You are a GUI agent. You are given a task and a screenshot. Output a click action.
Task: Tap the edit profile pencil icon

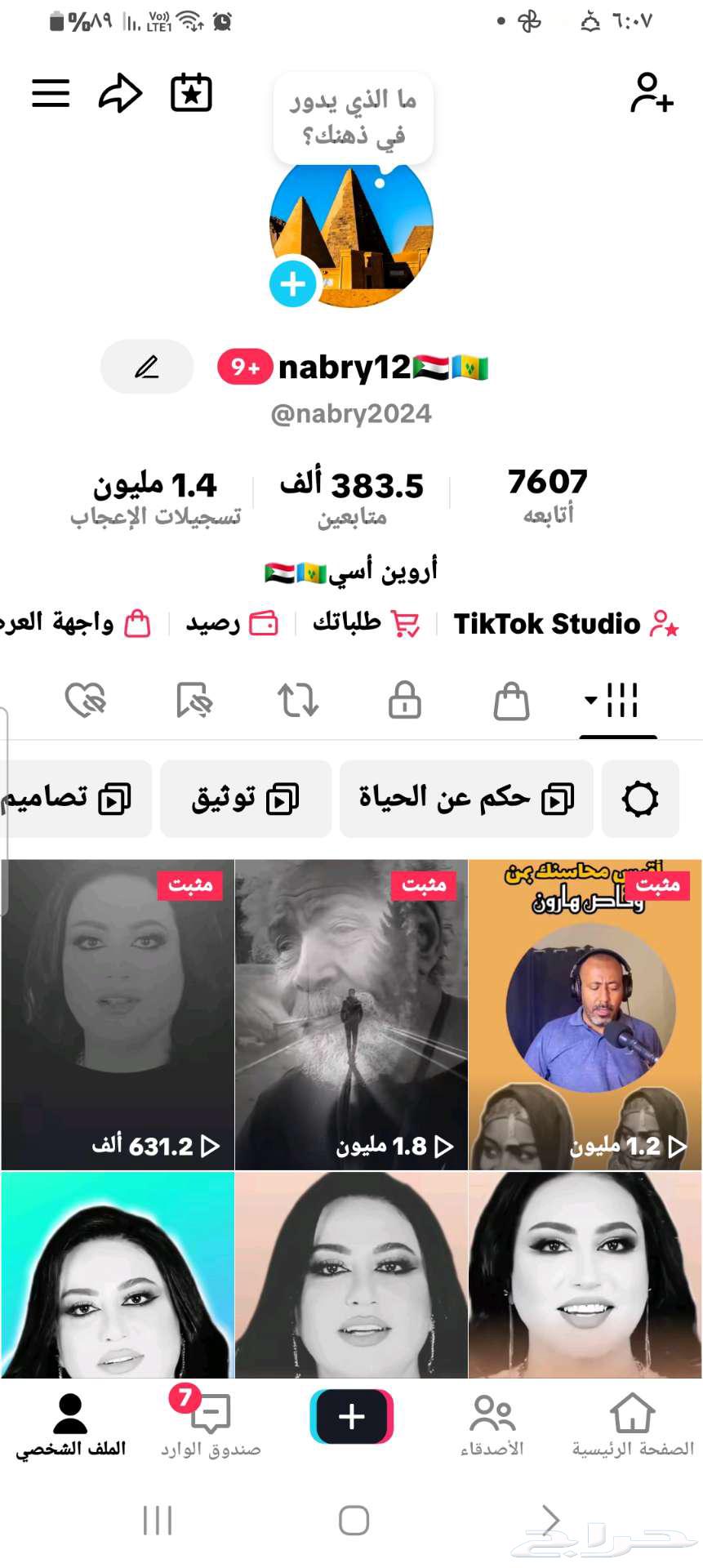pyautogui.click(x=146, y=367)
